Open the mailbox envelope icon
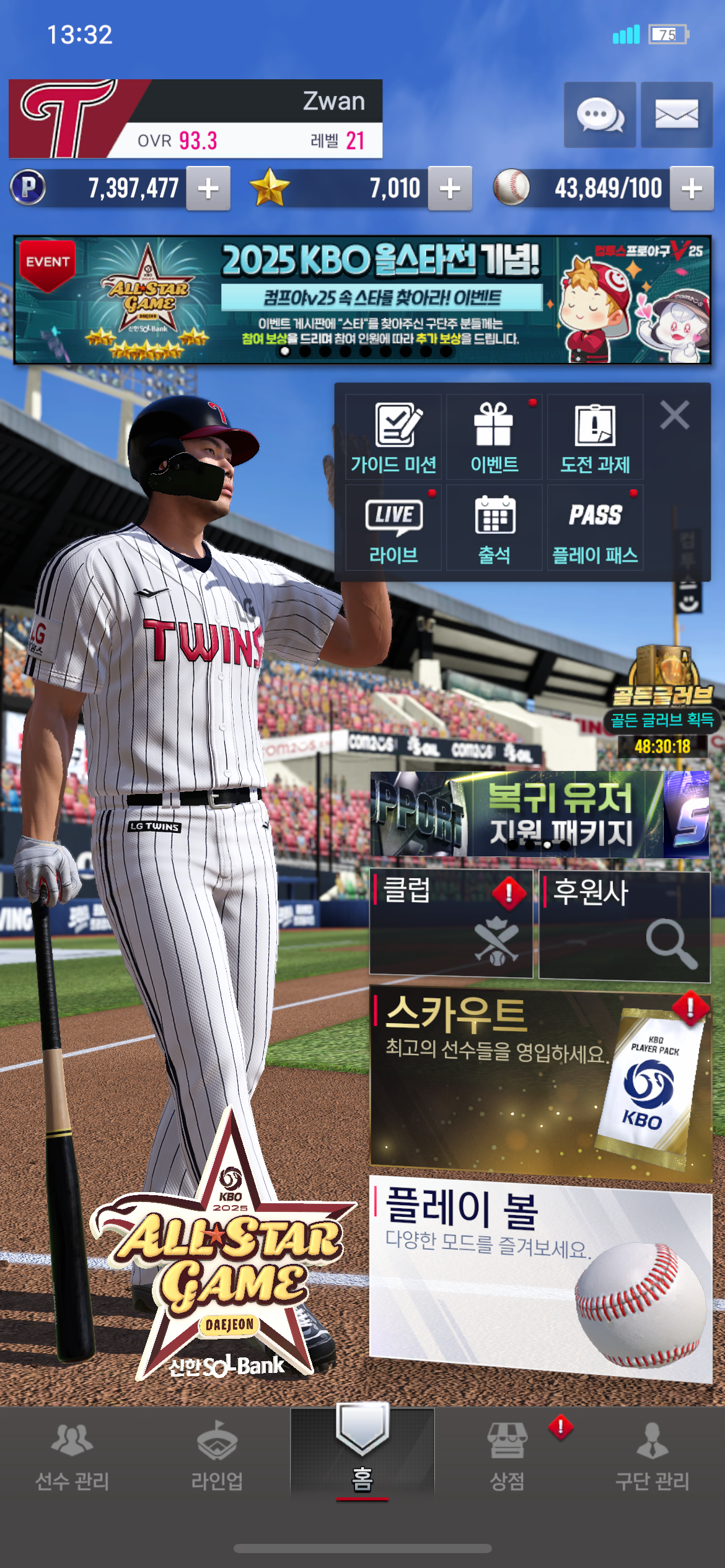The width and height of the screenshot is (725, 1568). 676,115
